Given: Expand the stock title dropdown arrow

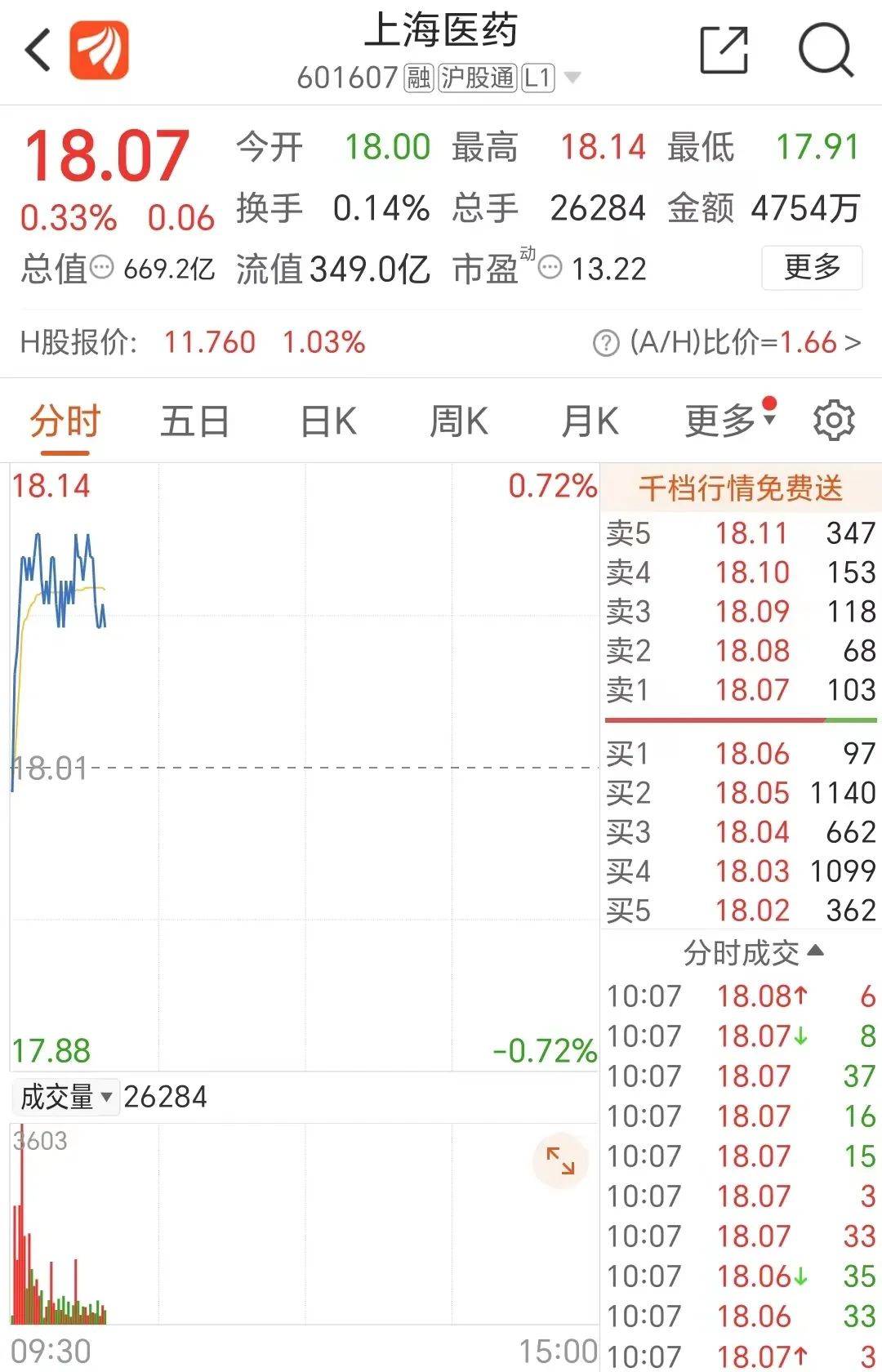Looking at the screenshot, I should pyautogui.click(x=572, y=78).
